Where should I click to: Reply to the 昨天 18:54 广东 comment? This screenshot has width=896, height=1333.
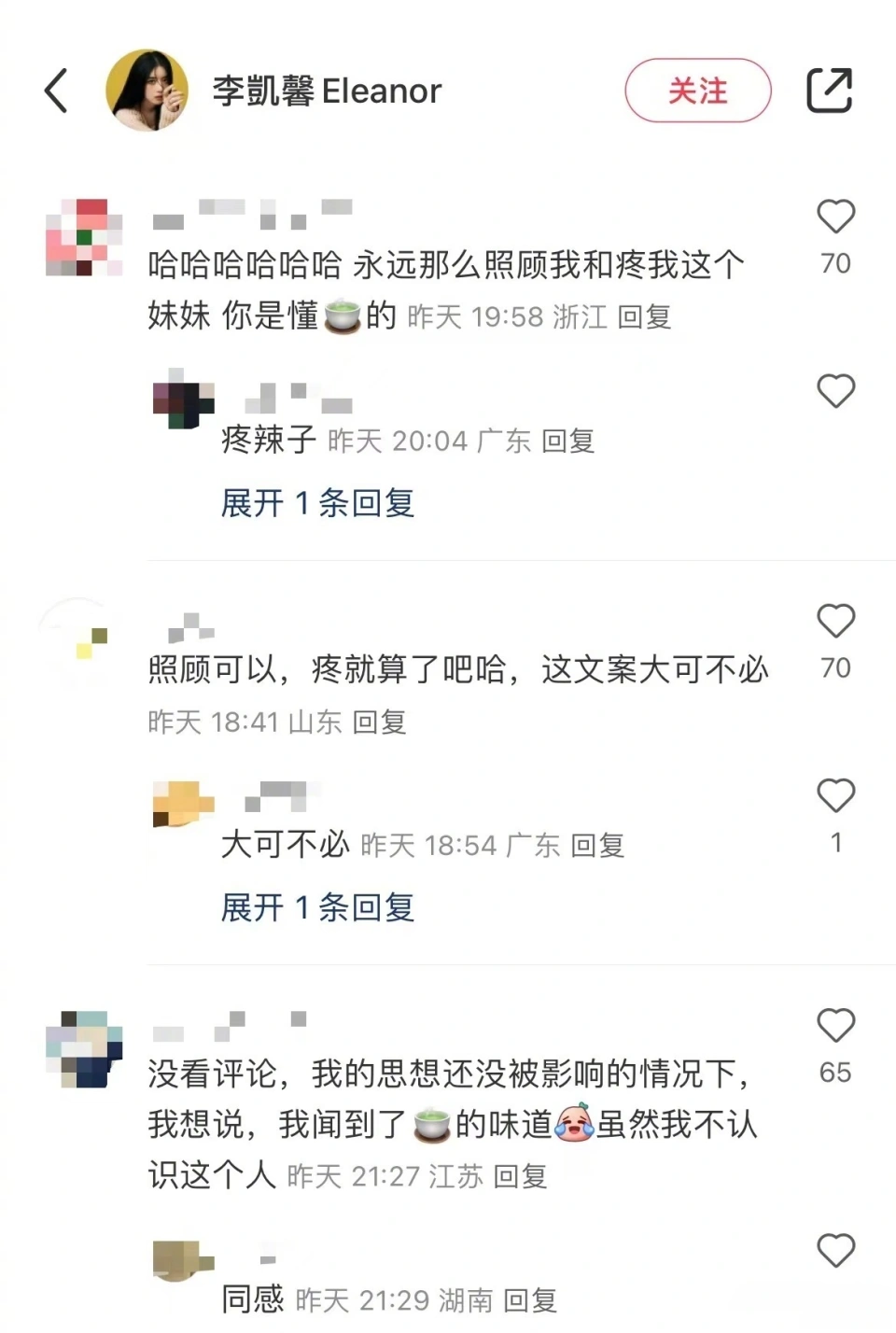596,846
